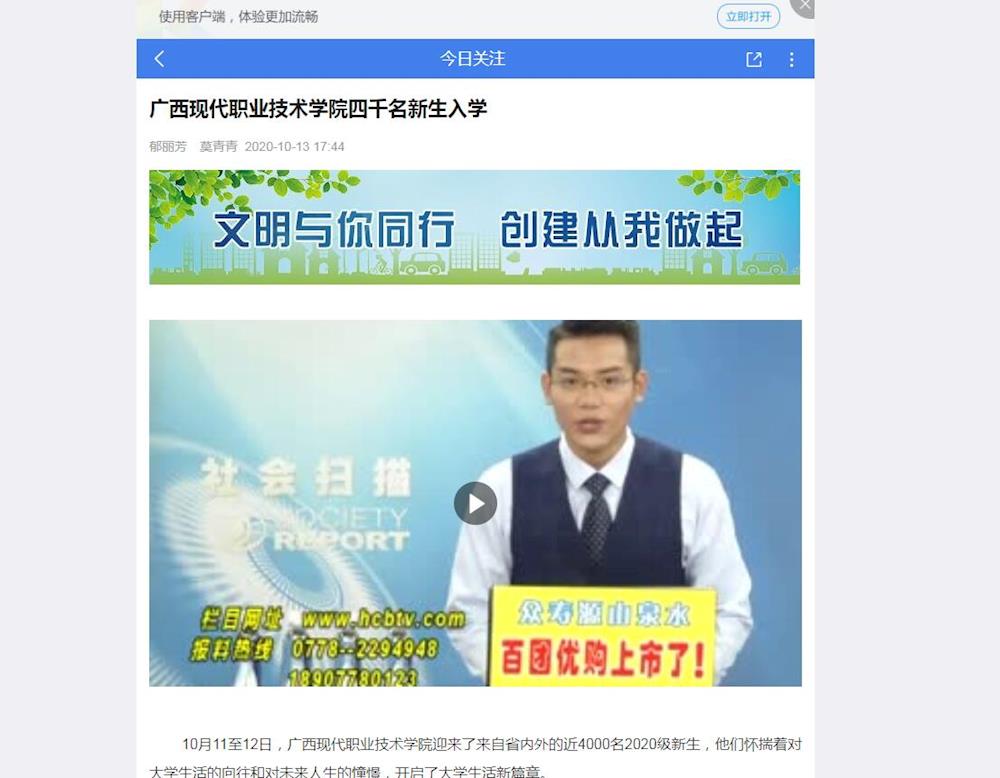Screen dimensions: 1000x778
Task: Play the news video
Action: (475, 503)
